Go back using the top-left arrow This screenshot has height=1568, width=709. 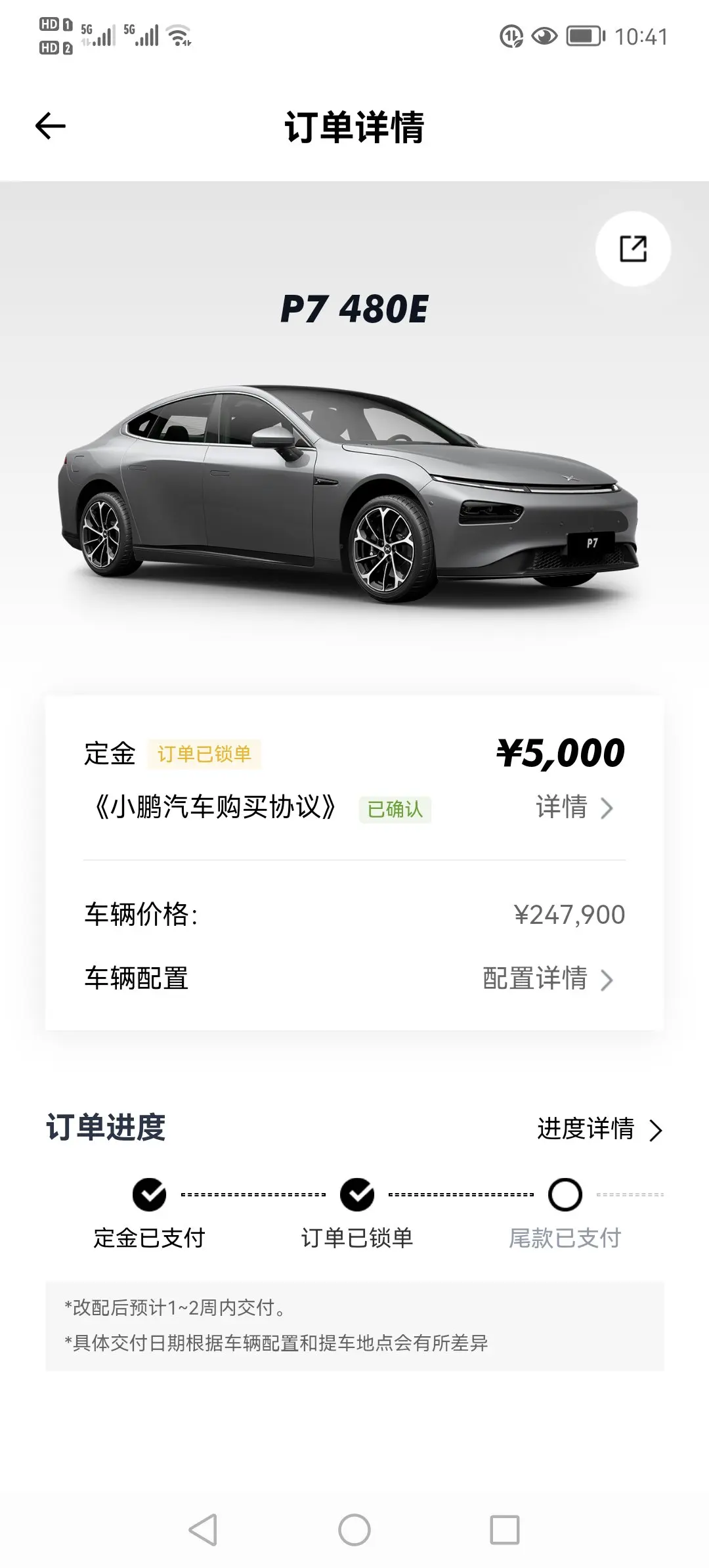(x=51, y=126)
